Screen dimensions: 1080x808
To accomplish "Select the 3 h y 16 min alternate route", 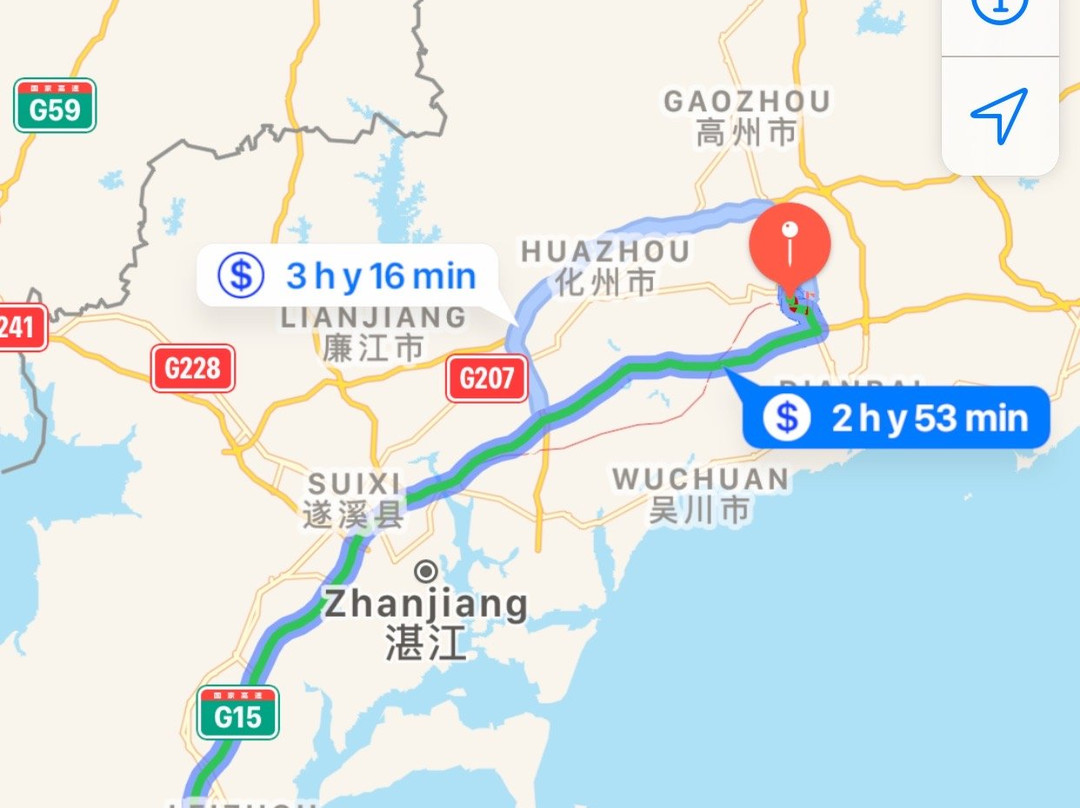I will (348, 275).
